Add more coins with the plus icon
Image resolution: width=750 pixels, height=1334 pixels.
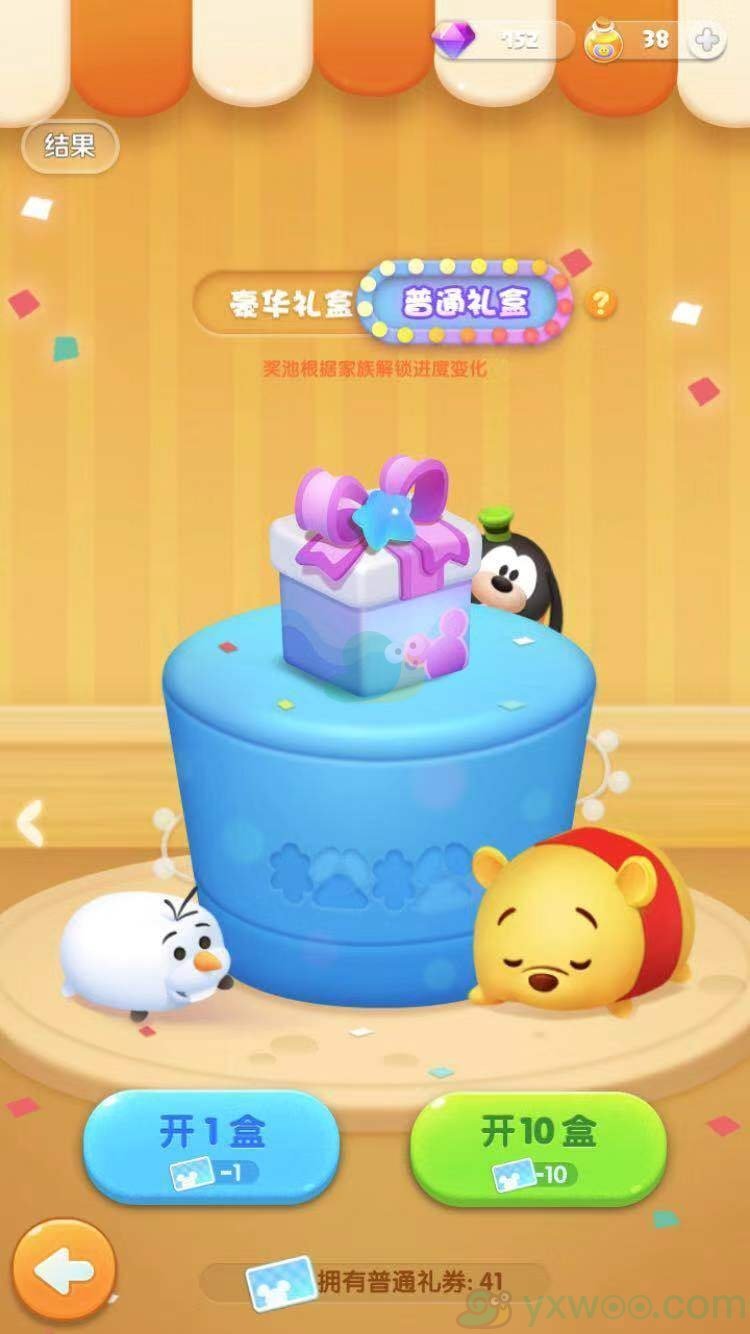pos(707,40)
